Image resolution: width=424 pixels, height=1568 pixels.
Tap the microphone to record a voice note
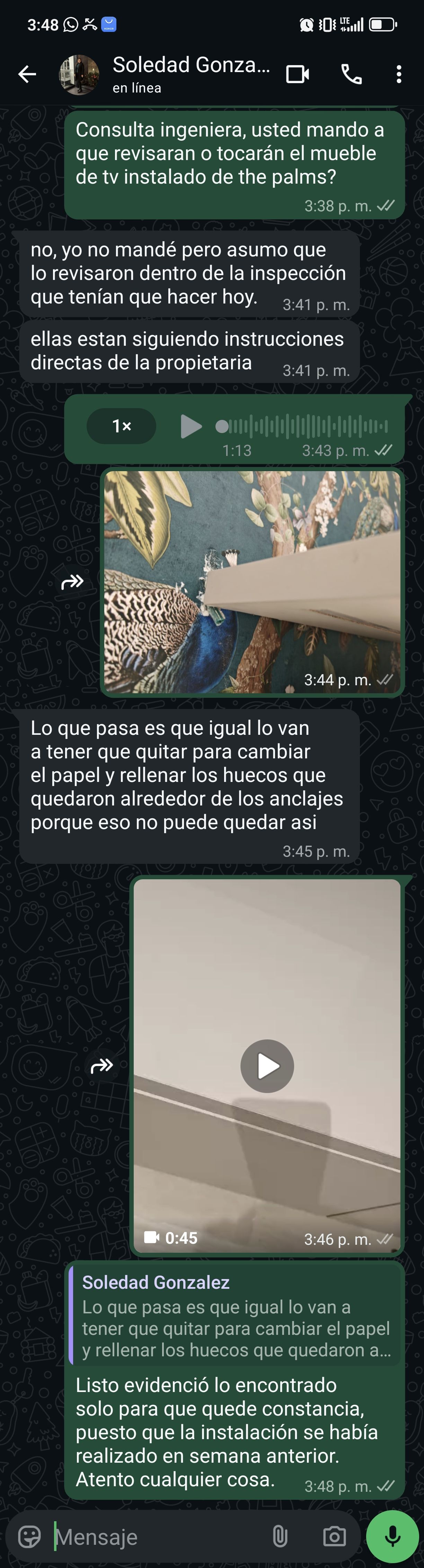pyautogui.click(x=392, y=1537)
